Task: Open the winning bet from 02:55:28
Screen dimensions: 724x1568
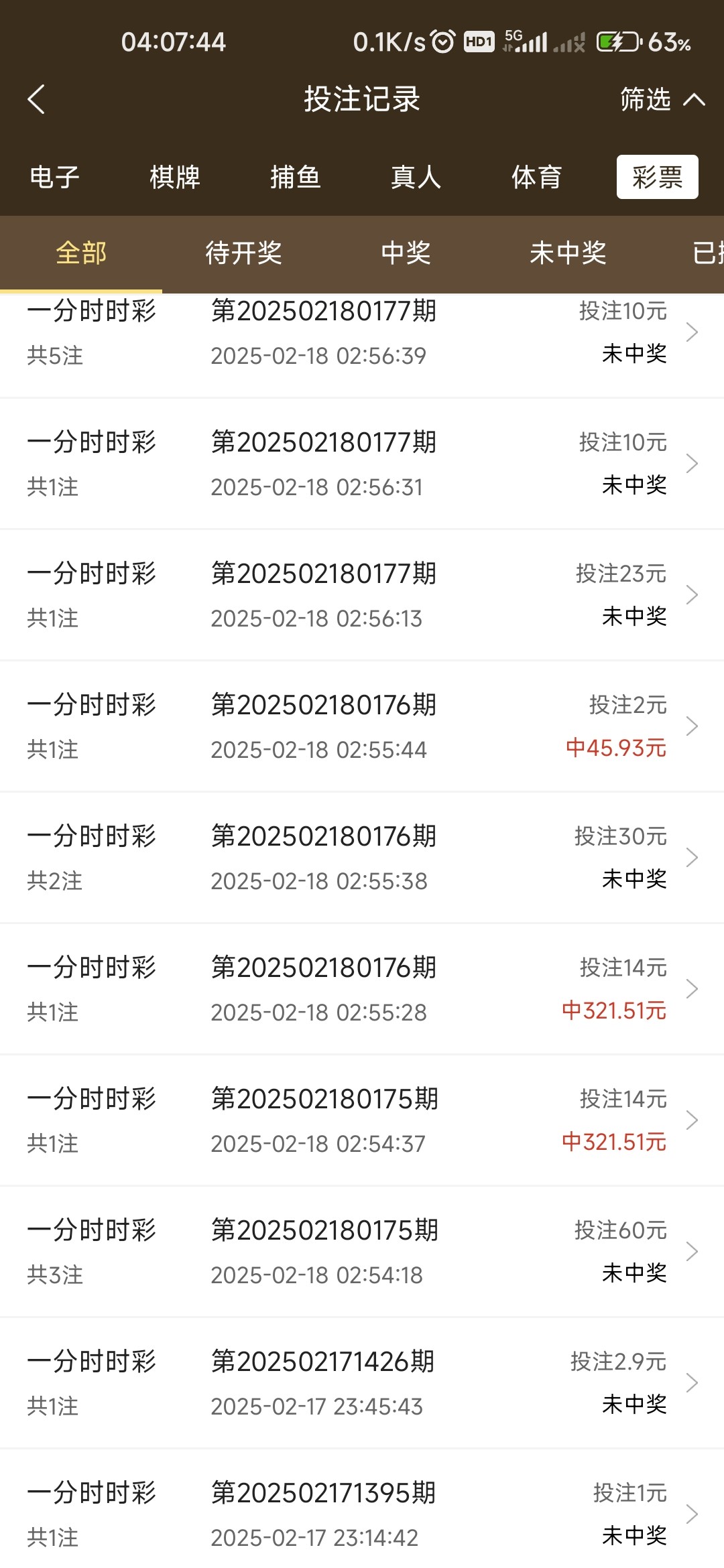Action: click(x=362, y=989)
